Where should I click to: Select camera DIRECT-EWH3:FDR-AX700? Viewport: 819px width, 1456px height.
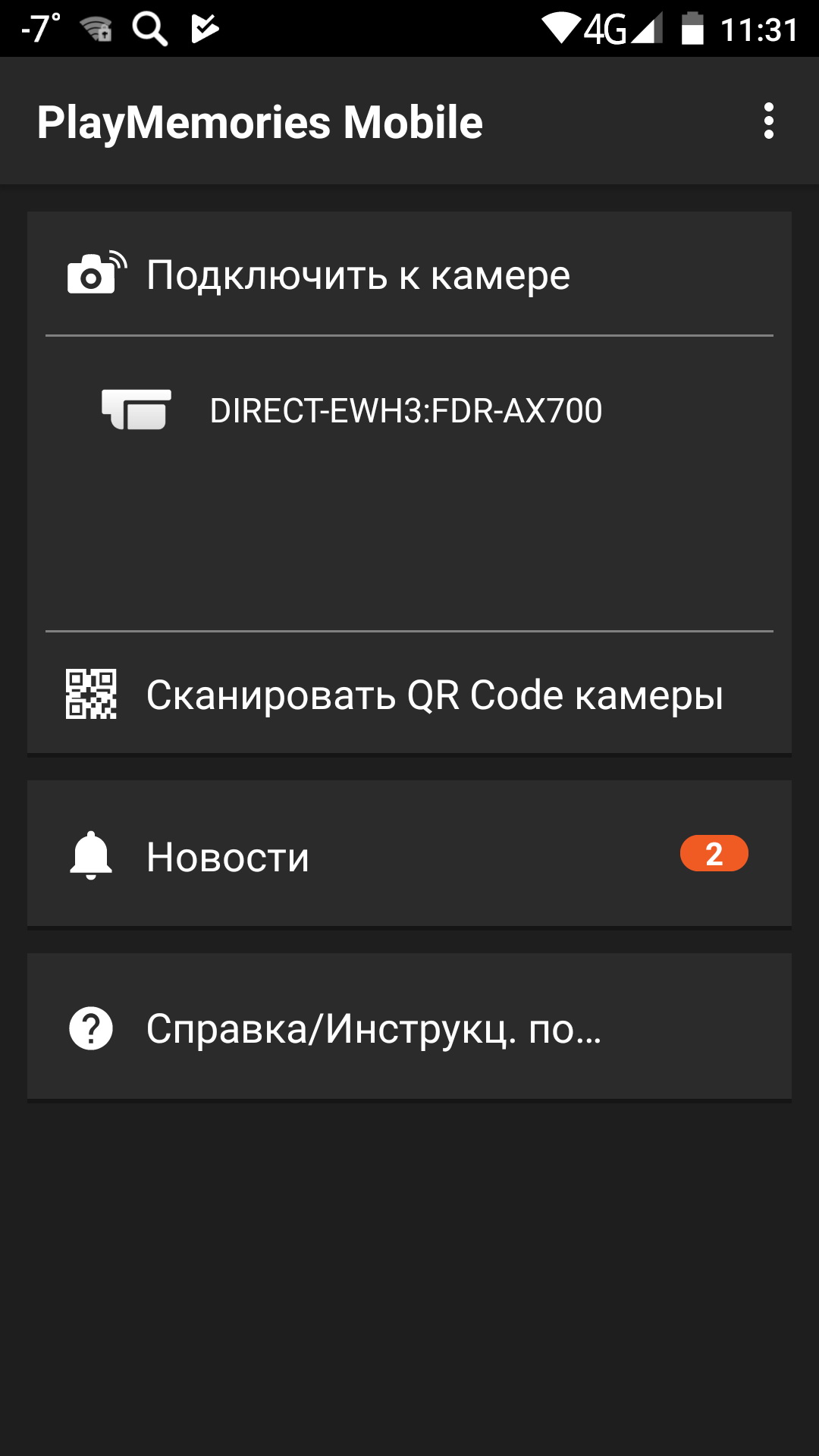[x=406, y=411]
